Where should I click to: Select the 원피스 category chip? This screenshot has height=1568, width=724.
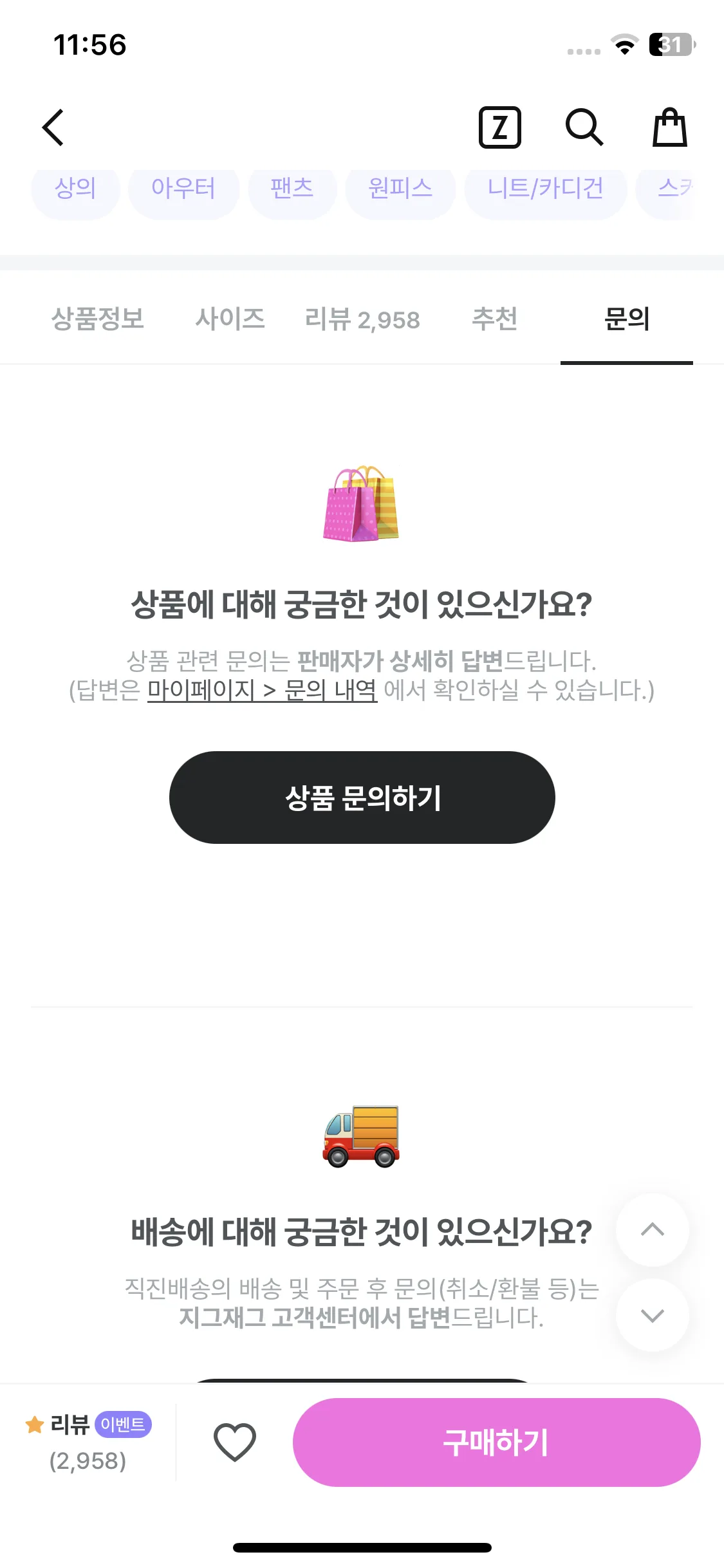[x=400, y=189]
